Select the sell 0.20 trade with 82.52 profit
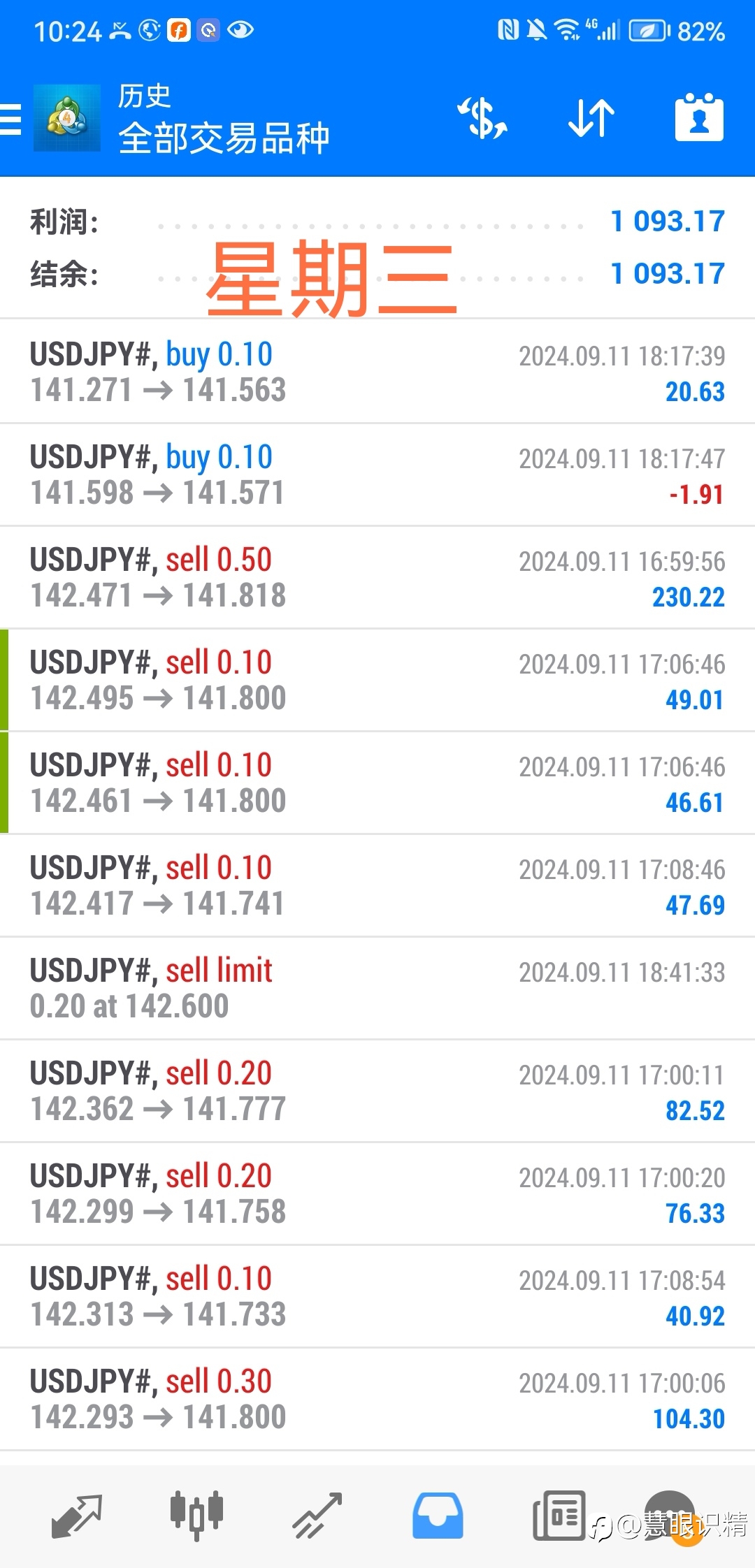755x1568 pixels. pyautogui.click(x=377, y=1091)
